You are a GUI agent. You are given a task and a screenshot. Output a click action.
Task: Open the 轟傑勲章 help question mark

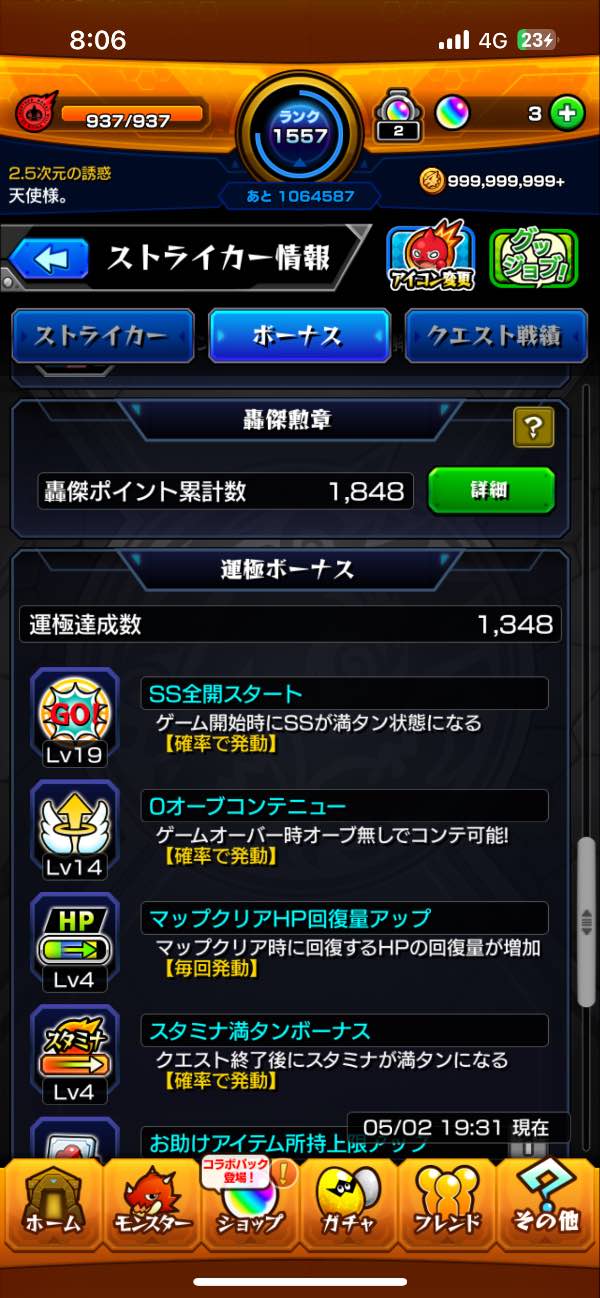533,429
